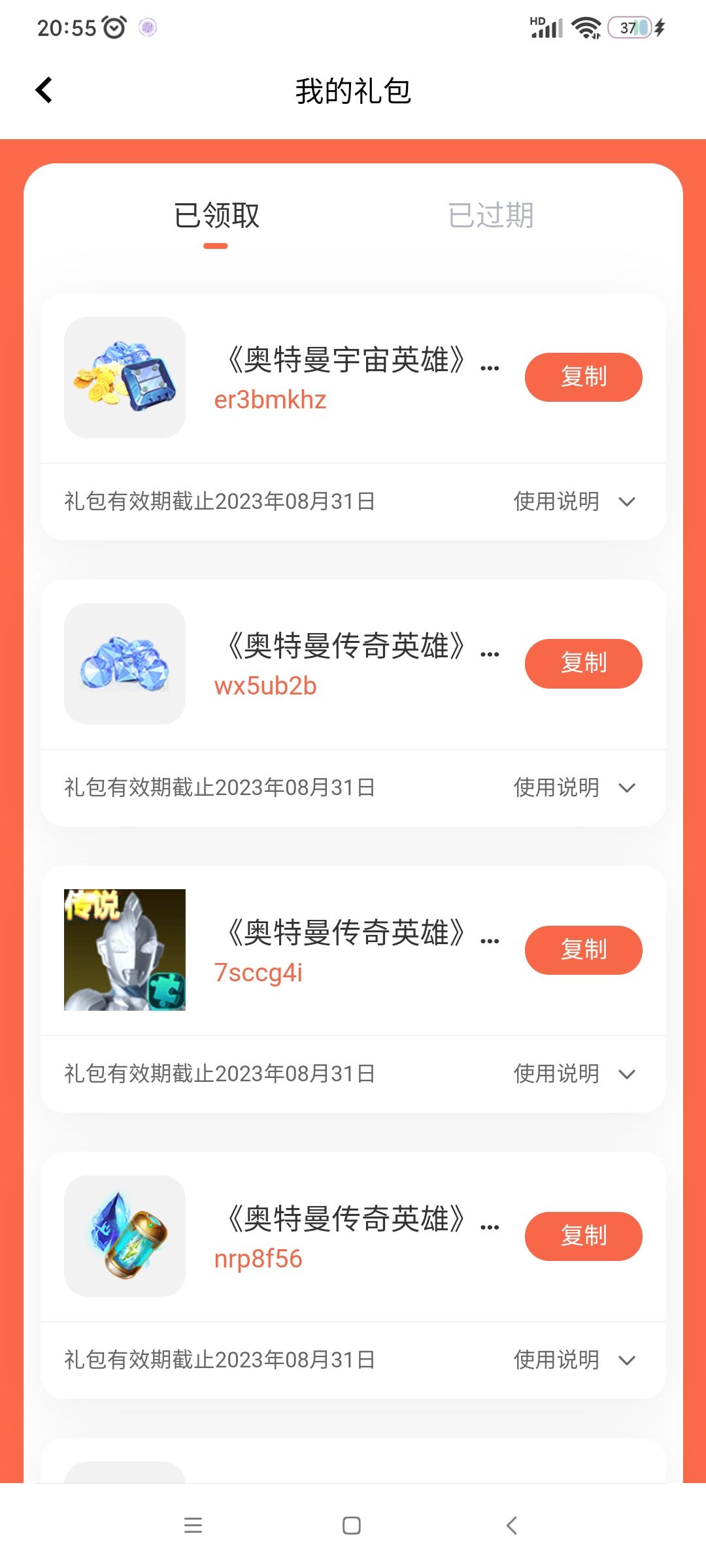Expand 使用说明 for the wx5ub2b gift pack

click(575, 787)
